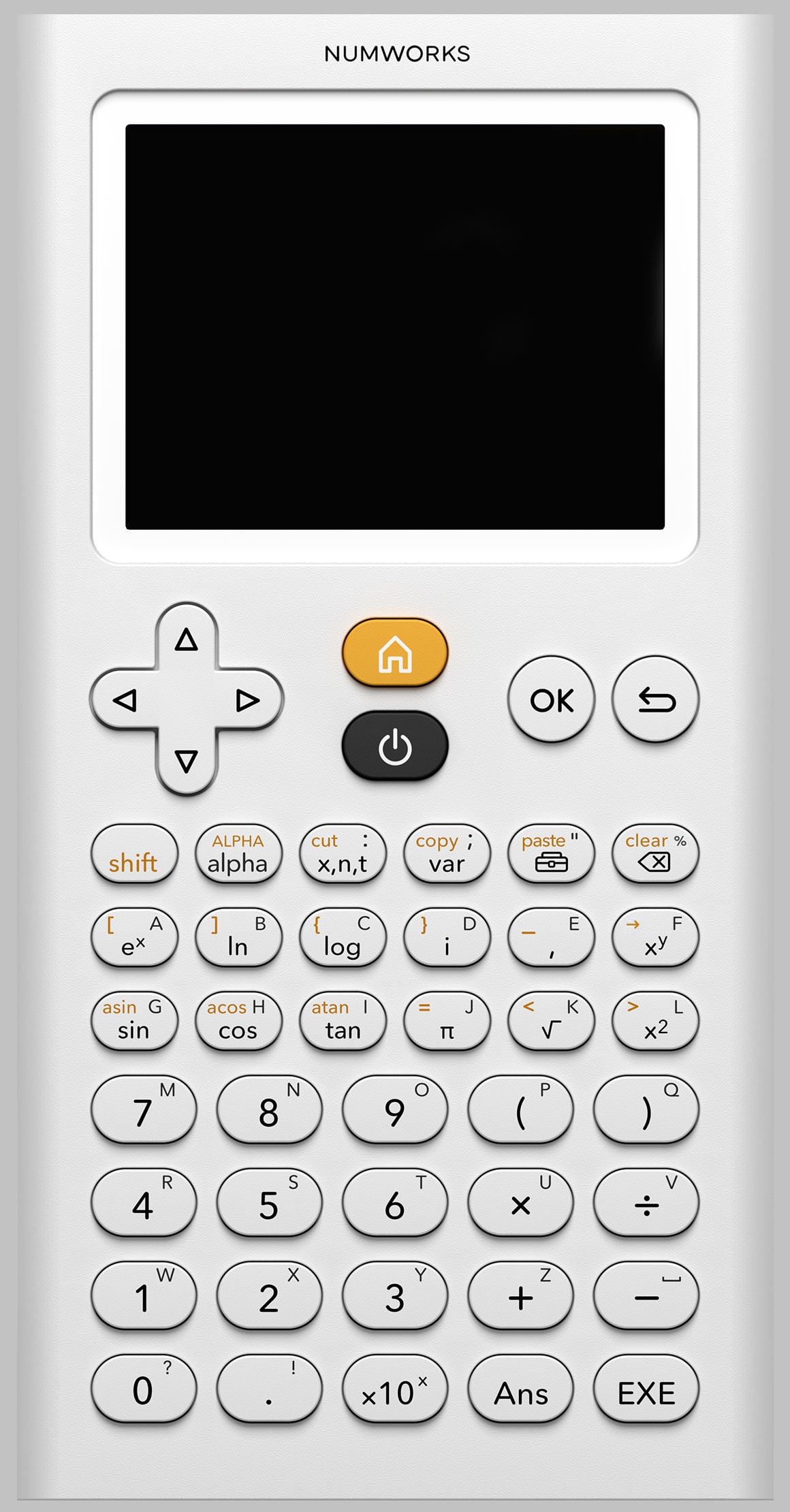Move up with the up arrow
Screen dimensions: 790x1512
tap(186, 640)
